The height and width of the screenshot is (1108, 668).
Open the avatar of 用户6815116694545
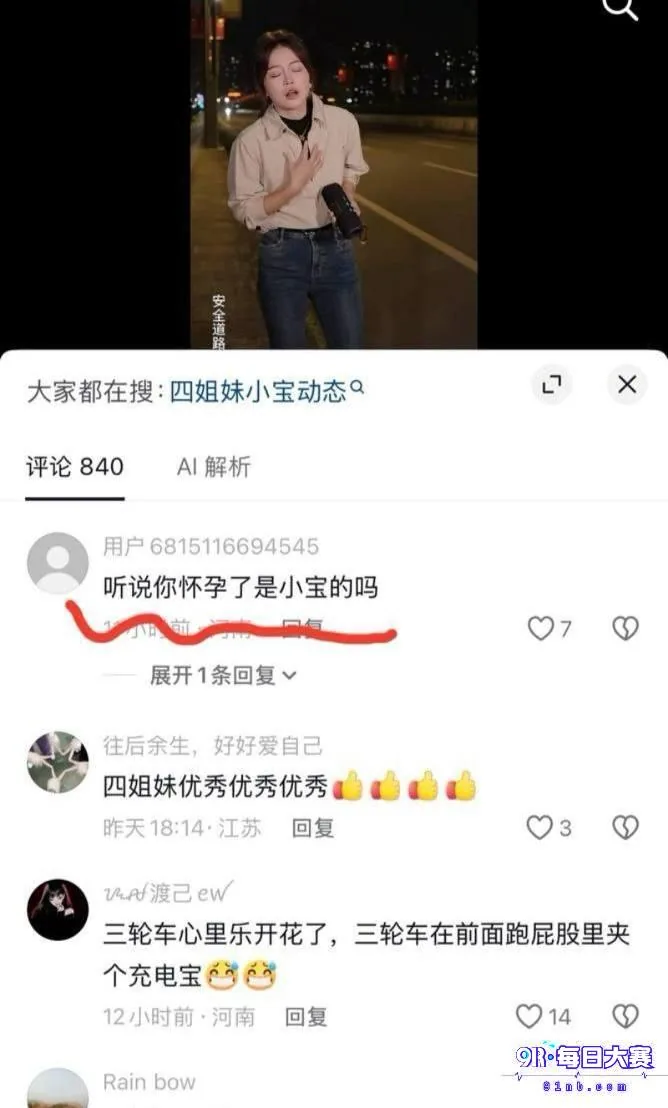coord(58,563)
